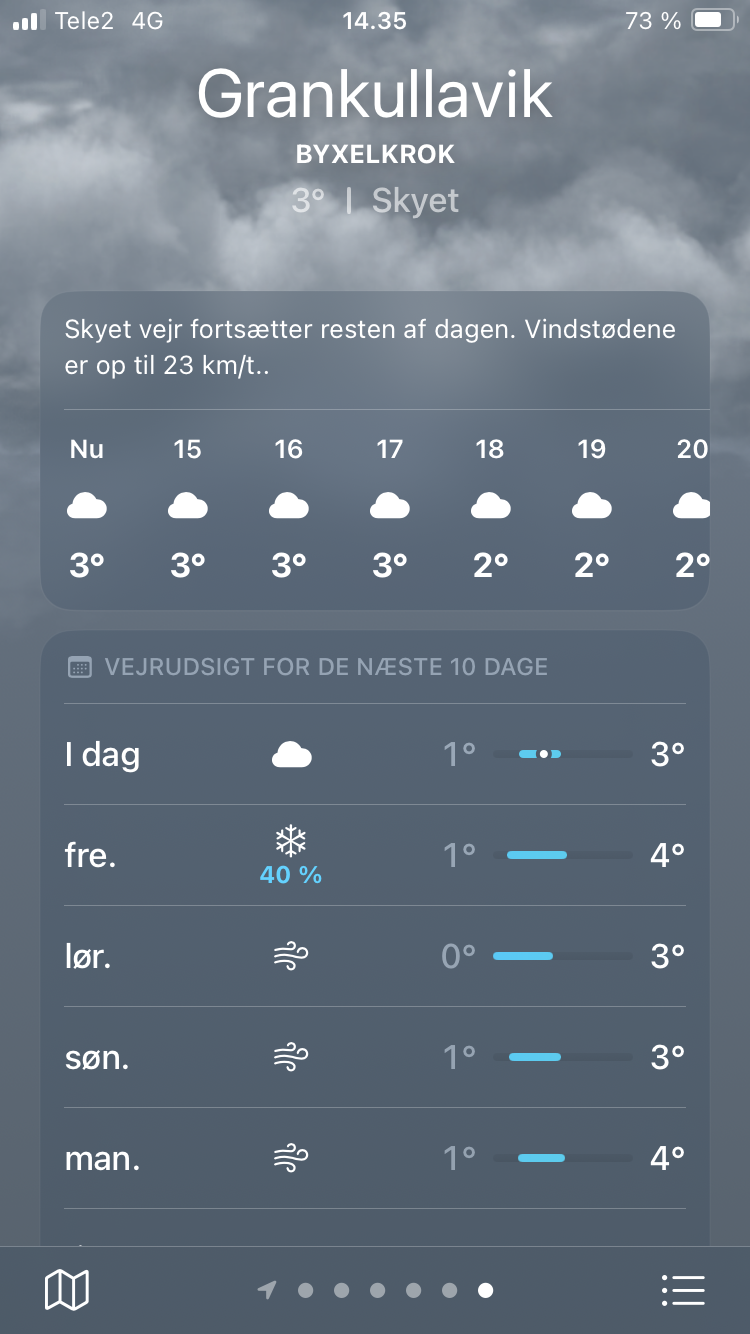Tap the page indicator dots
The image size is (750, 1334).
pos(376,1290)
